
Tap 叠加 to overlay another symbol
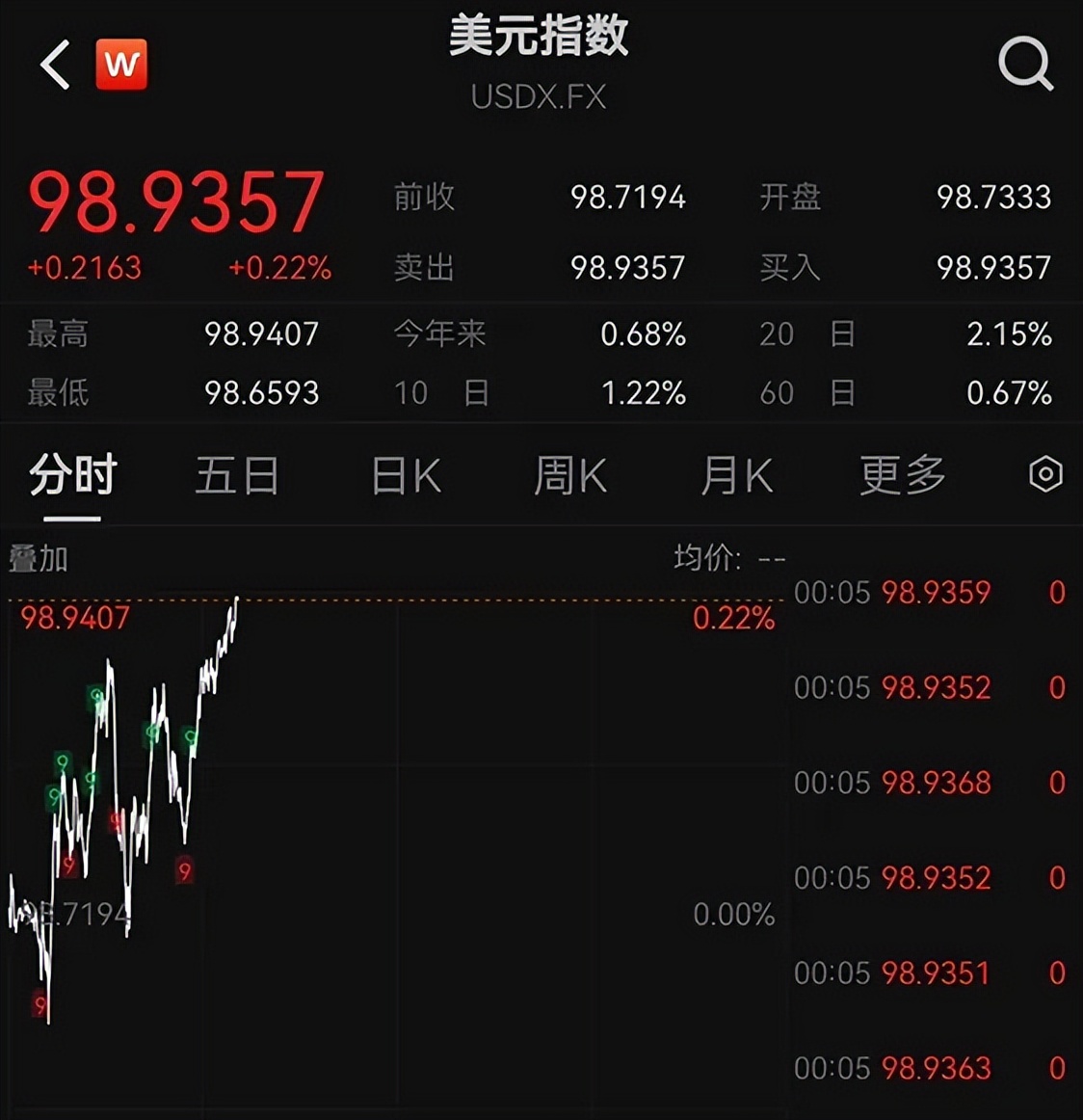point(39,559)
